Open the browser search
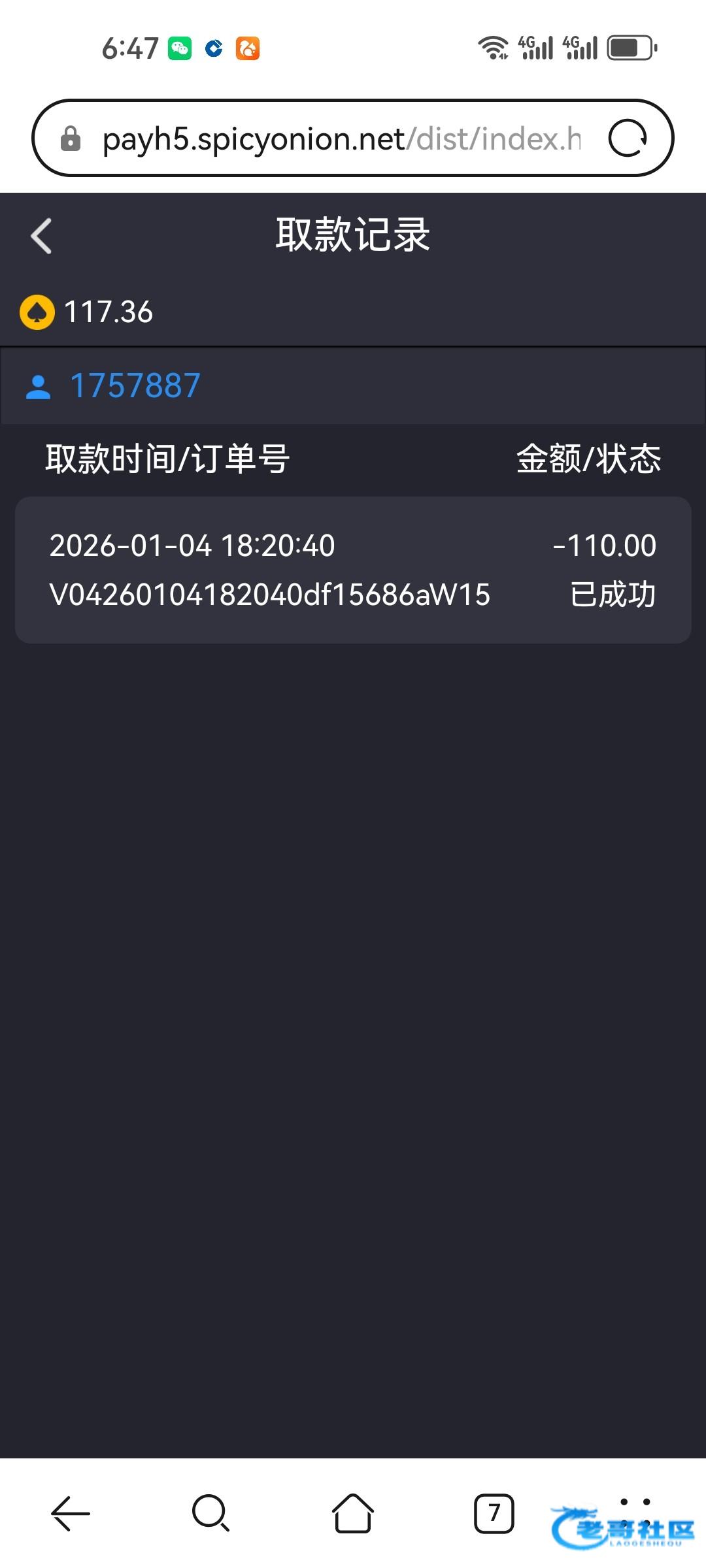Screen dimensions: 706x1568 (210, 1513)
